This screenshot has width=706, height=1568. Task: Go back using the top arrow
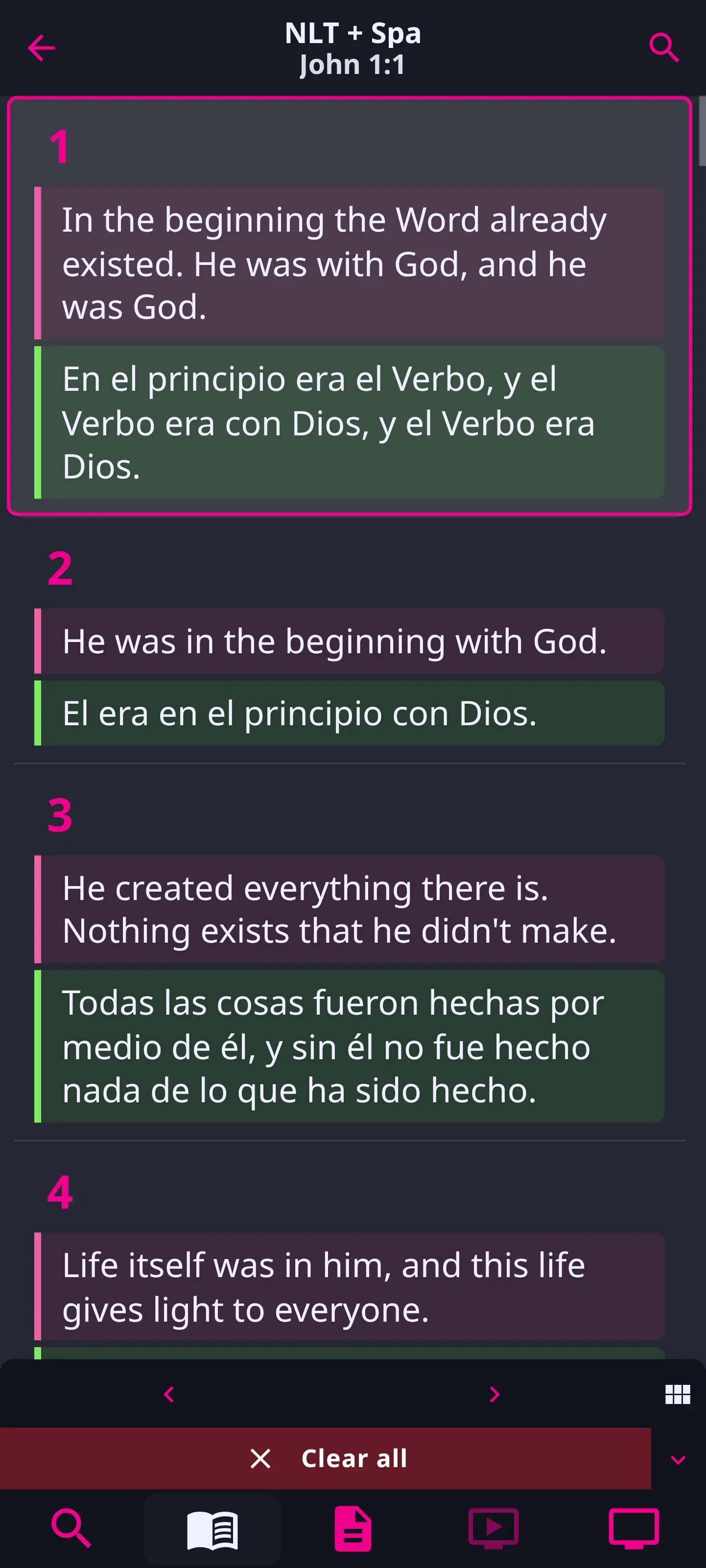point(42,48)
